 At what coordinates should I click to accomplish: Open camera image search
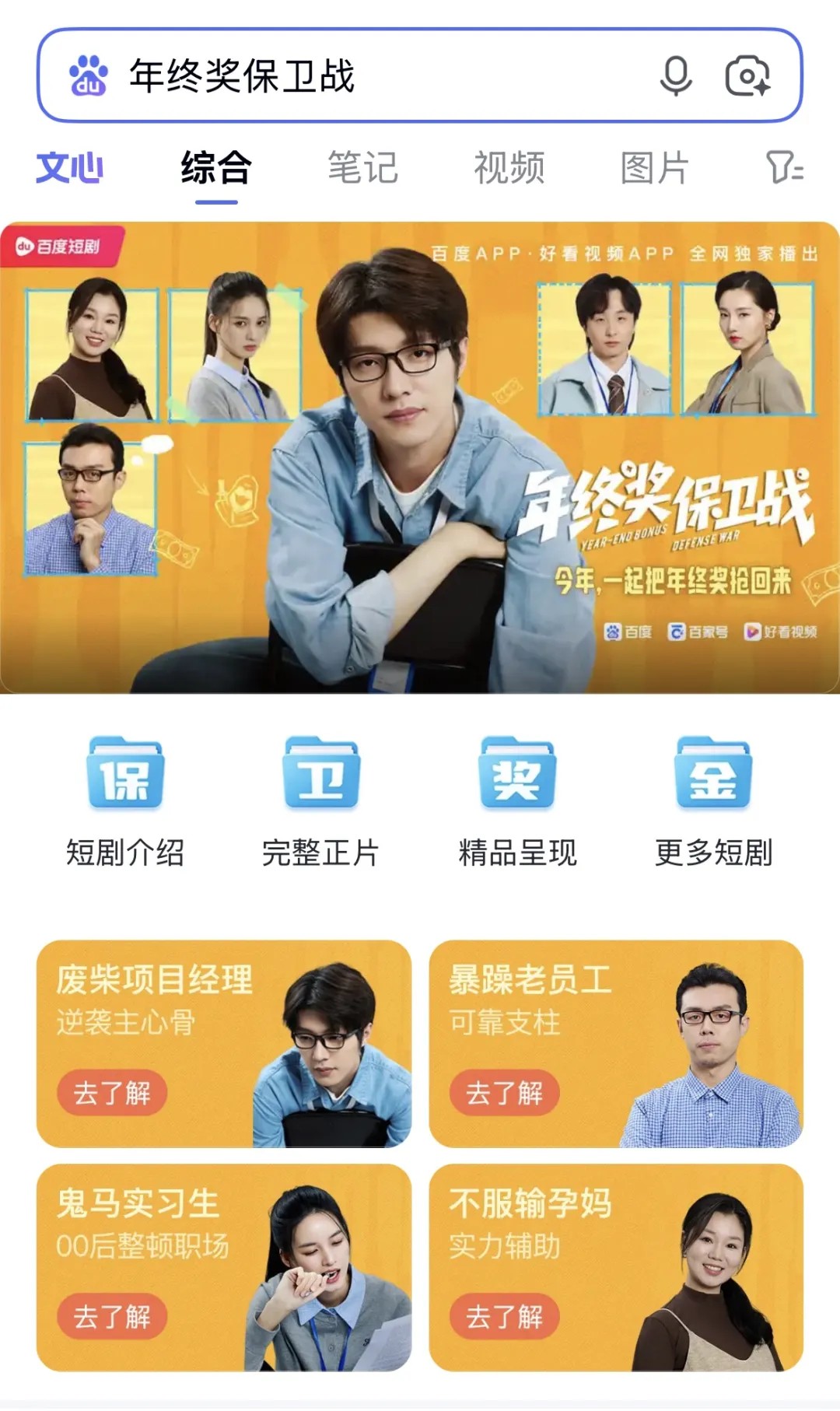point(748,76)
